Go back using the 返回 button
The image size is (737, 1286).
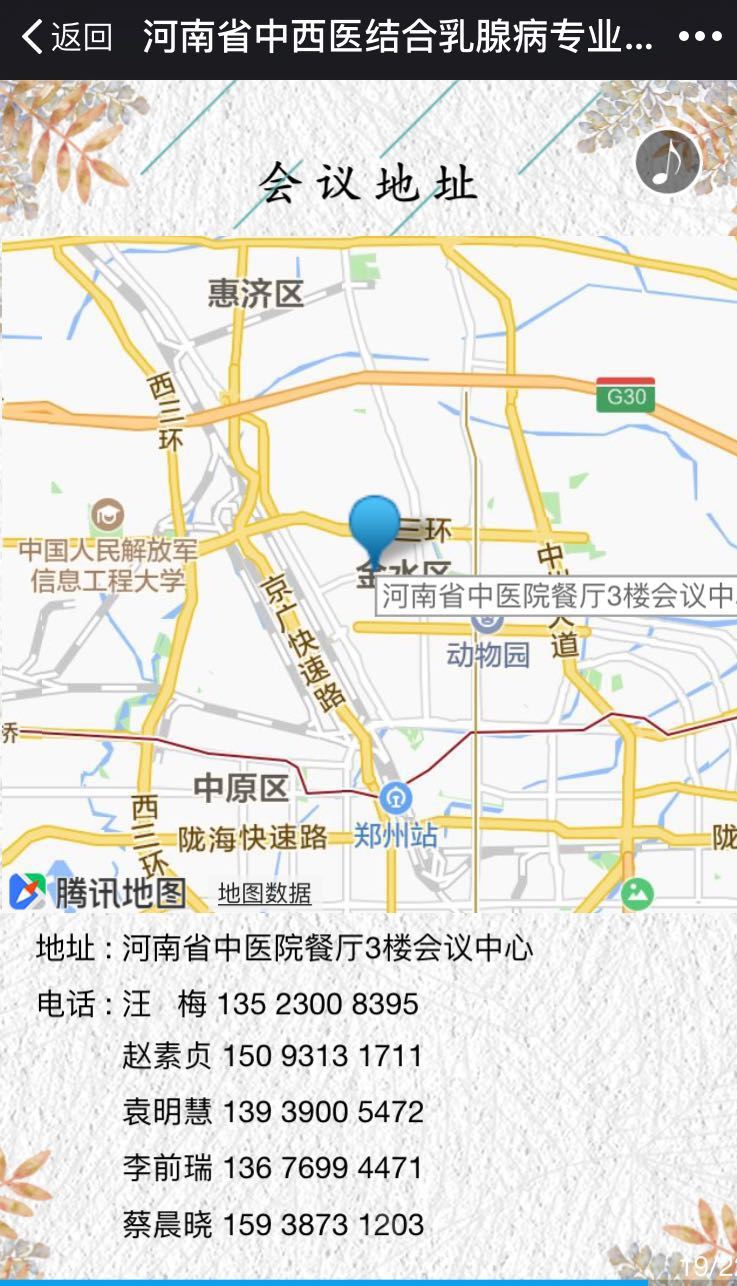[66, 38]
